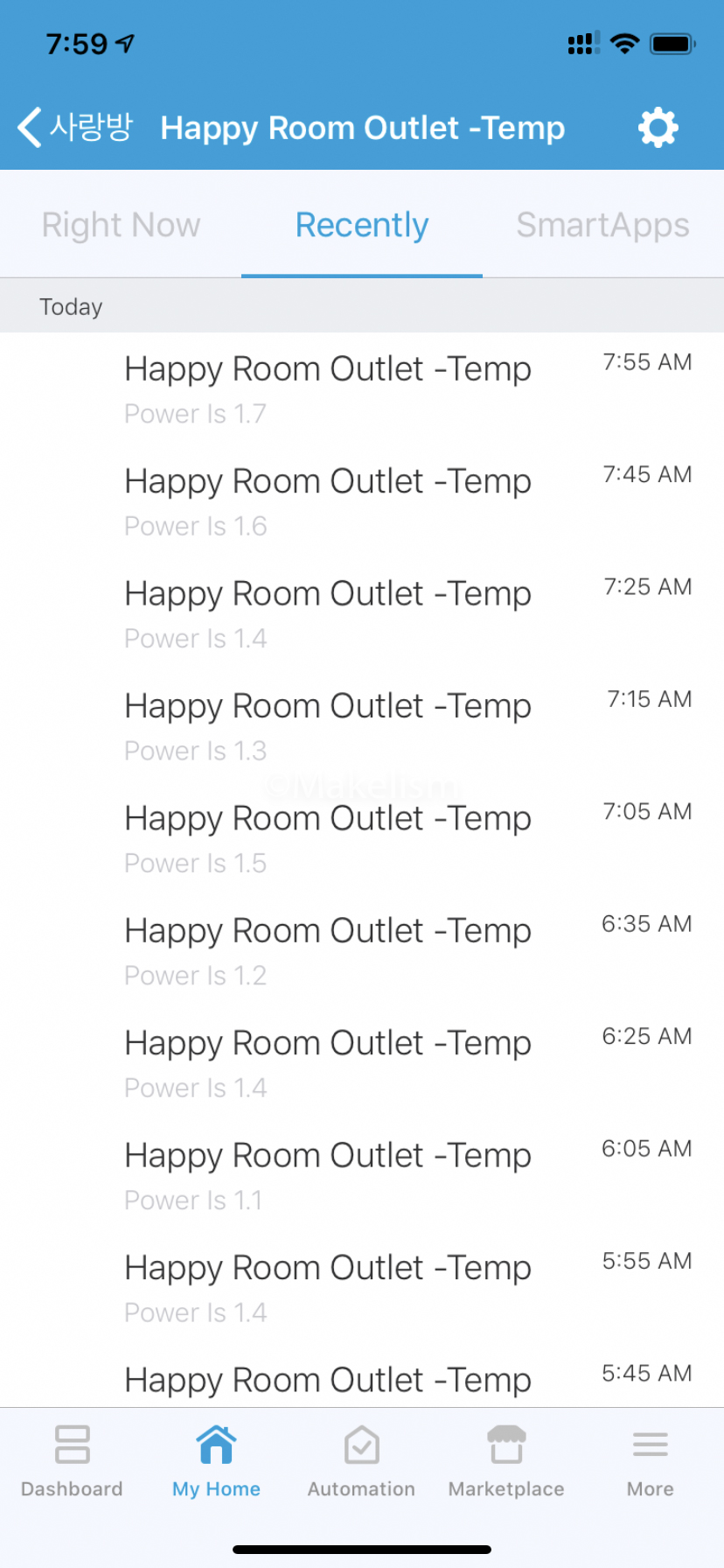Image resolution: width=724 pixels, height=1568 pixels.
Task: Select the Recently tab
Action: click(362, 225)
